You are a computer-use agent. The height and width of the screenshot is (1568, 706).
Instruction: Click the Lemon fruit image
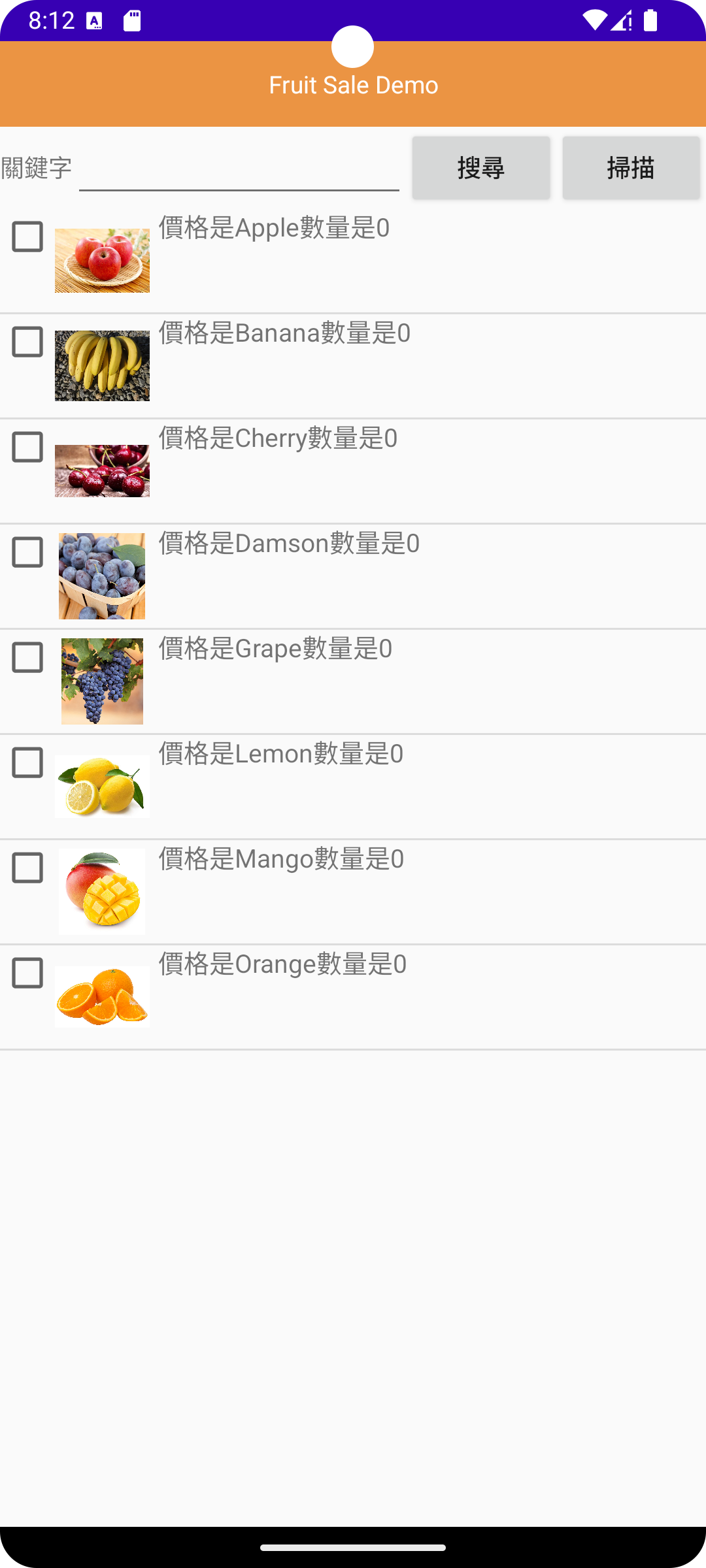[x=101, y=785]
